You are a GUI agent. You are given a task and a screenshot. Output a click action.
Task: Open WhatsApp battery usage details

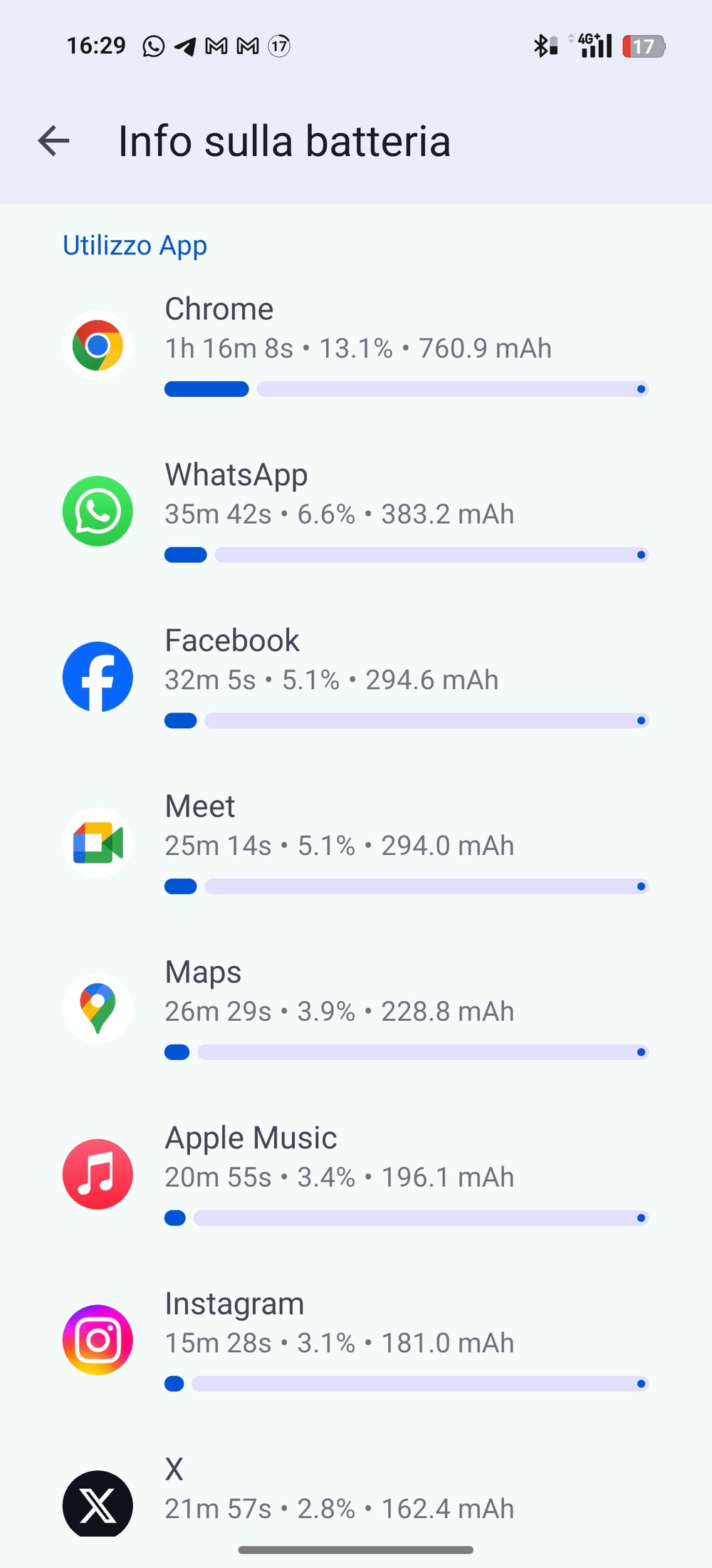[x=356, y=511]
